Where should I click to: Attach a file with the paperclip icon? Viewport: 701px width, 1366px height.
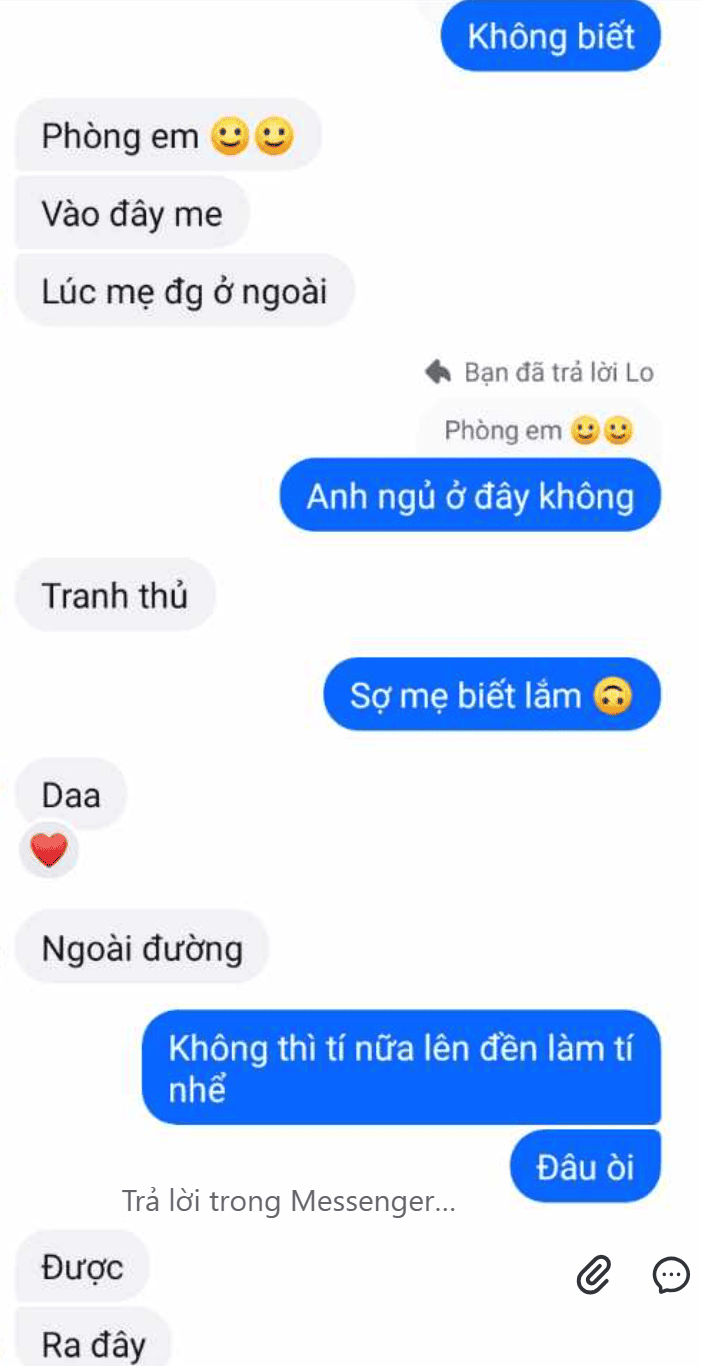click(593, 1274)
